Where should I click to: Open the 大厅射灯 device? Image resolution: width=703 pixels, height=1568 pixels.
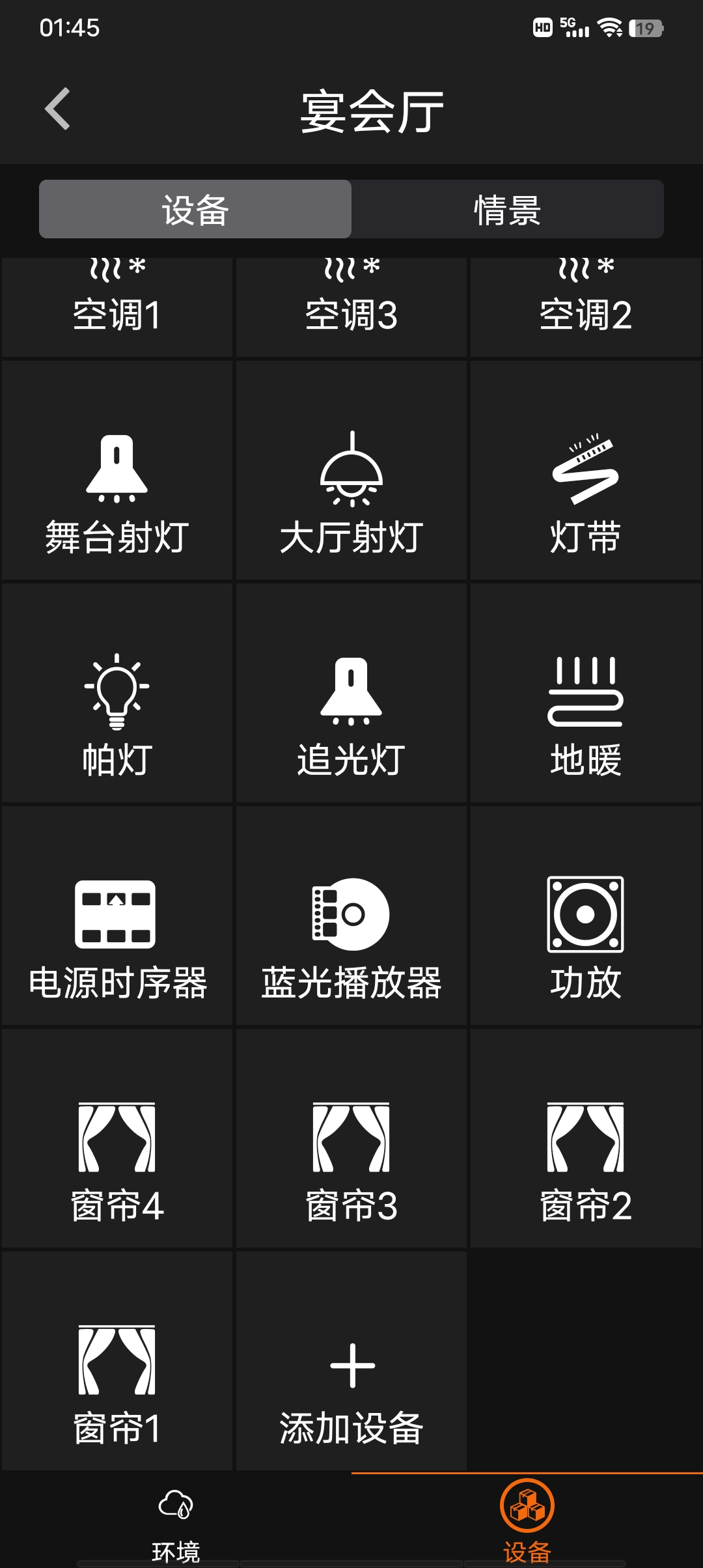pos(351,470)
